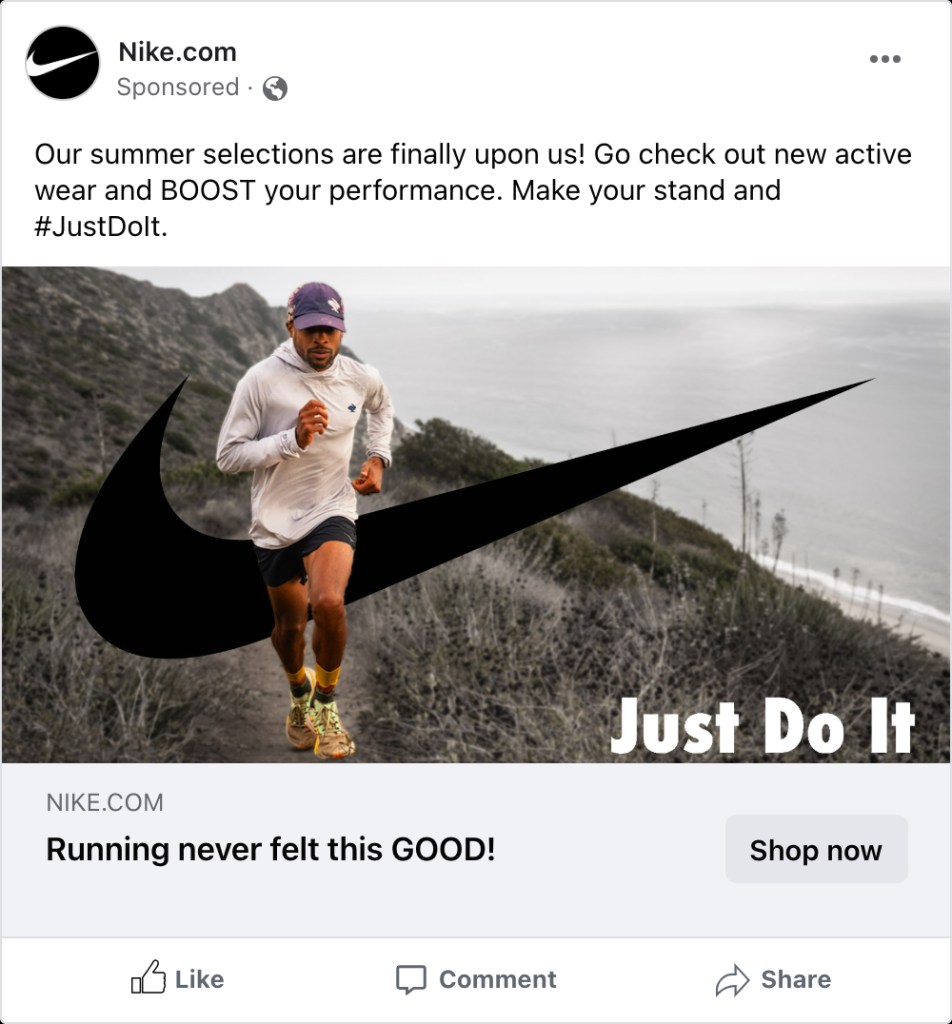This screenshot has width=952, height=1024.
Task: Visit the Nike.com page name link
Action: click(177, 52)
